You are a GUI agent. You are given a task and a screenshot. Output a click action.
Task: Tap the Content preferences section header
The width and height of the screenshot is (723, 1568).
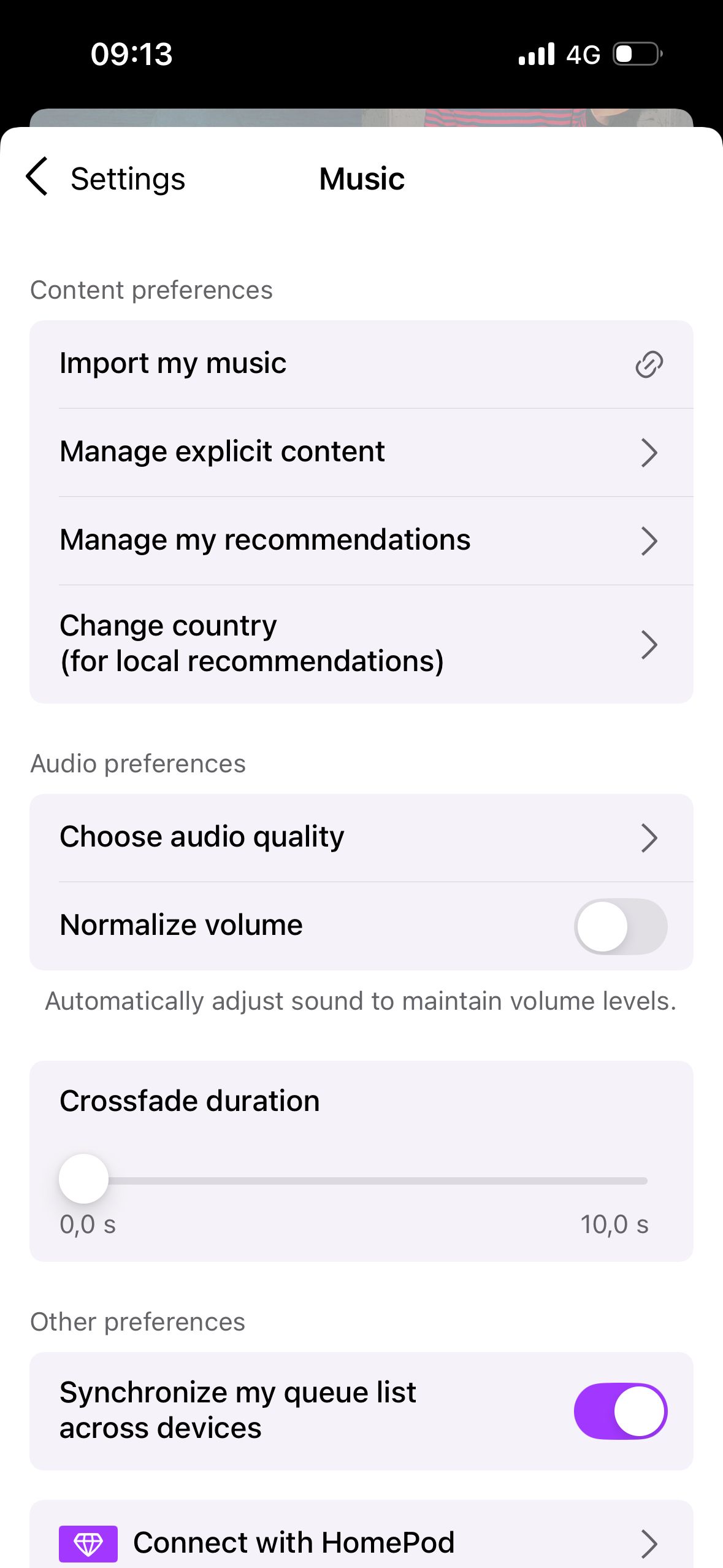point(151,290)
